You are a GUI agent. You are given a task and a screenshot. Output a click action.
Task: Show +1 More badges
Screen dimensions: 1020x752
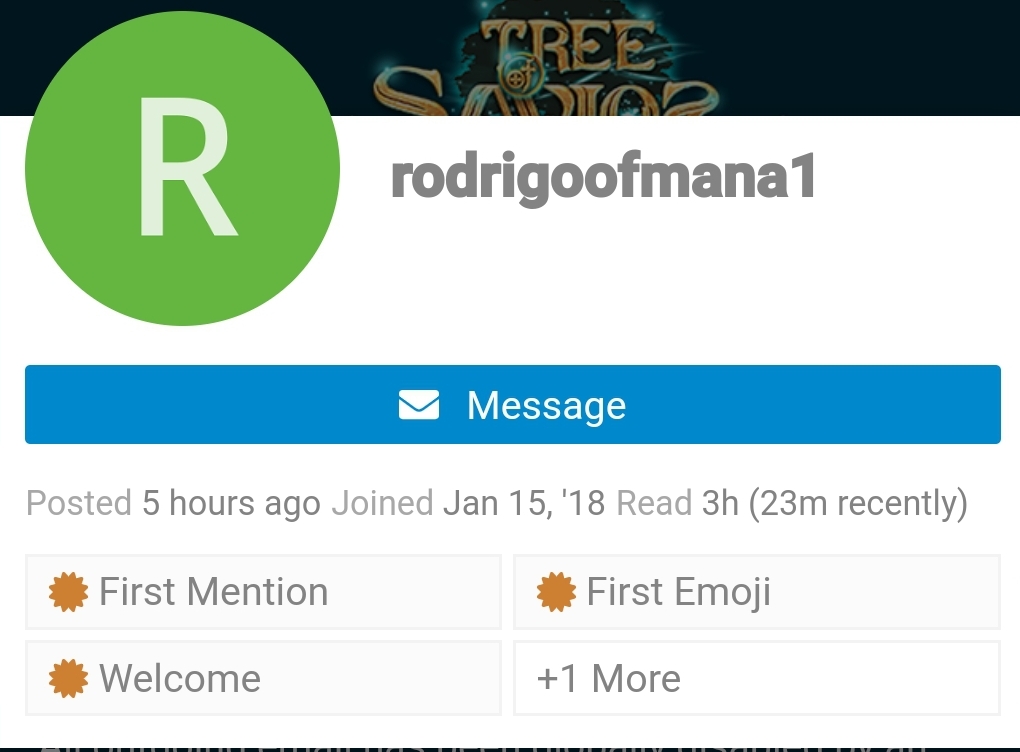tap(756, 678)
